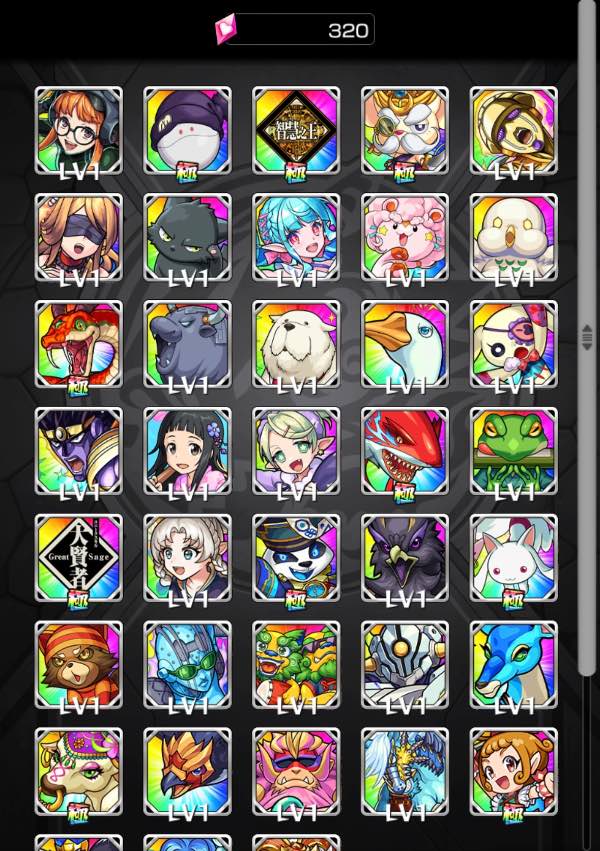Pick the white rabbit with red eyes
The width and height of the screenshot is (600, 851).
(514, 558)
